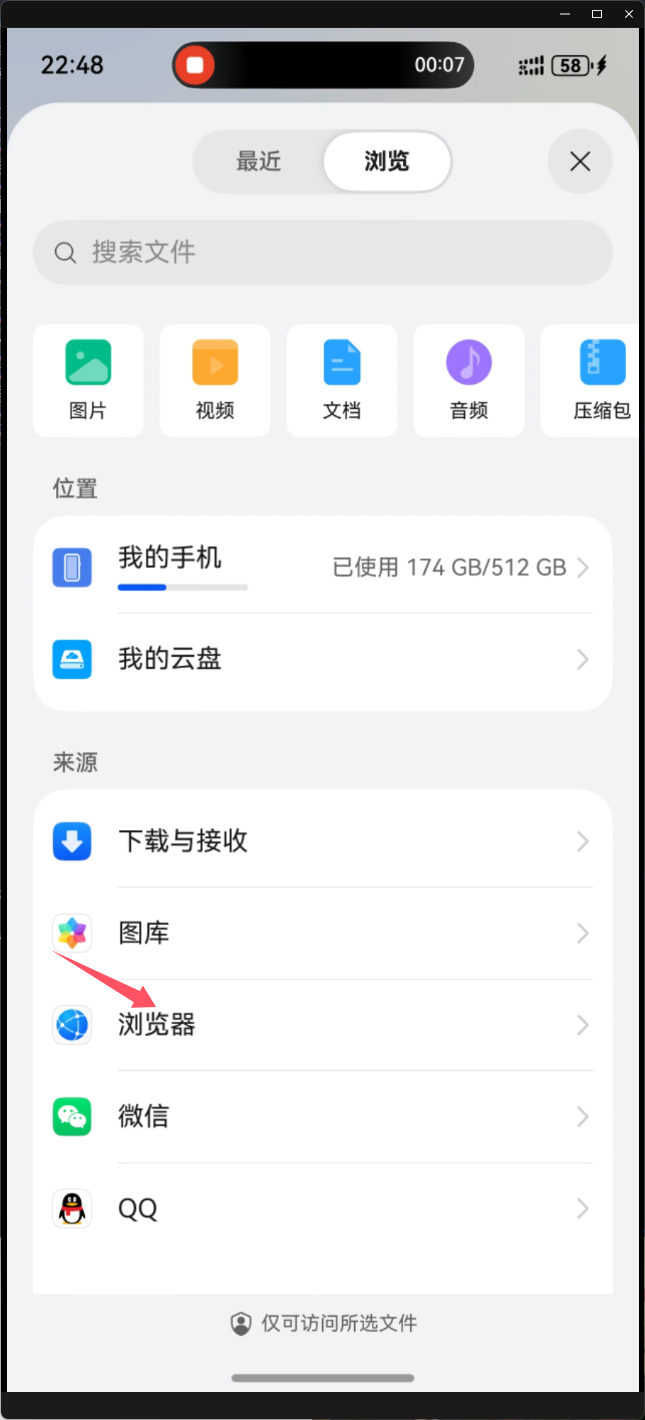Browse files from 图库

[x=322, y=933]
